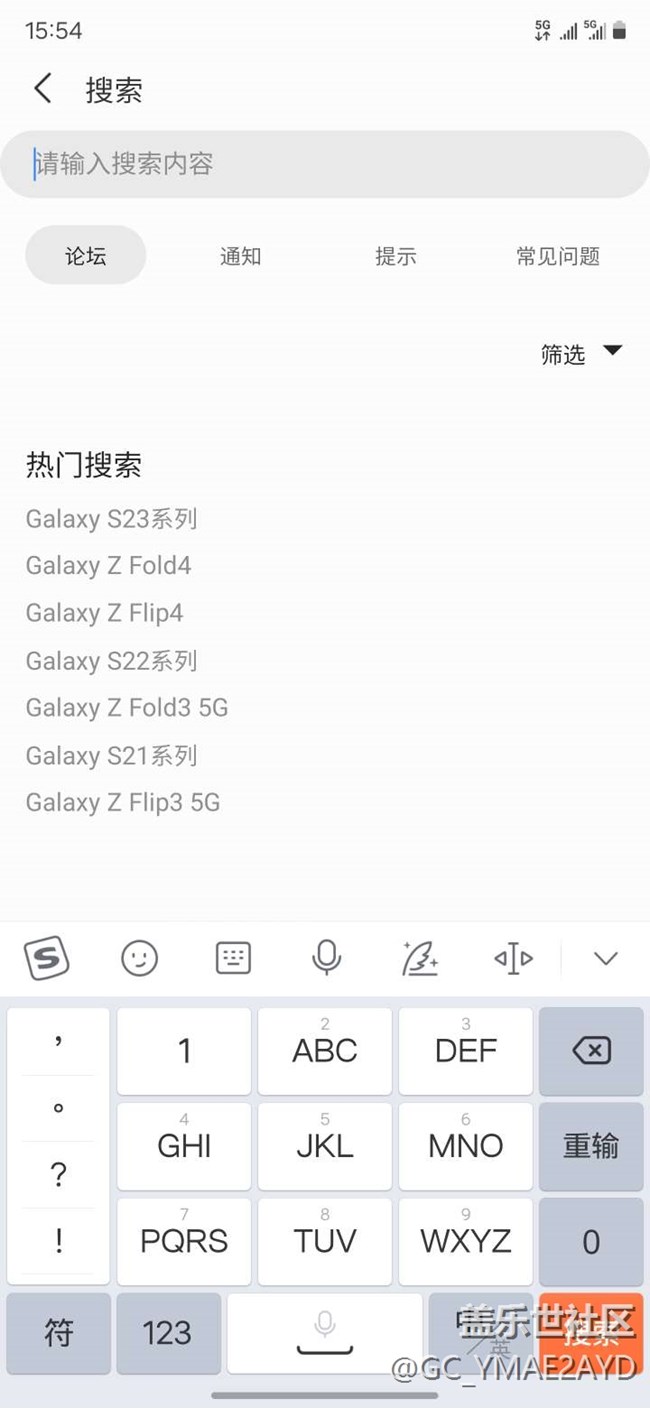Collapse the keyboard with the down chevron
Screen dimensions: 650x1408
pyautogui.click(x=605, y=958)
